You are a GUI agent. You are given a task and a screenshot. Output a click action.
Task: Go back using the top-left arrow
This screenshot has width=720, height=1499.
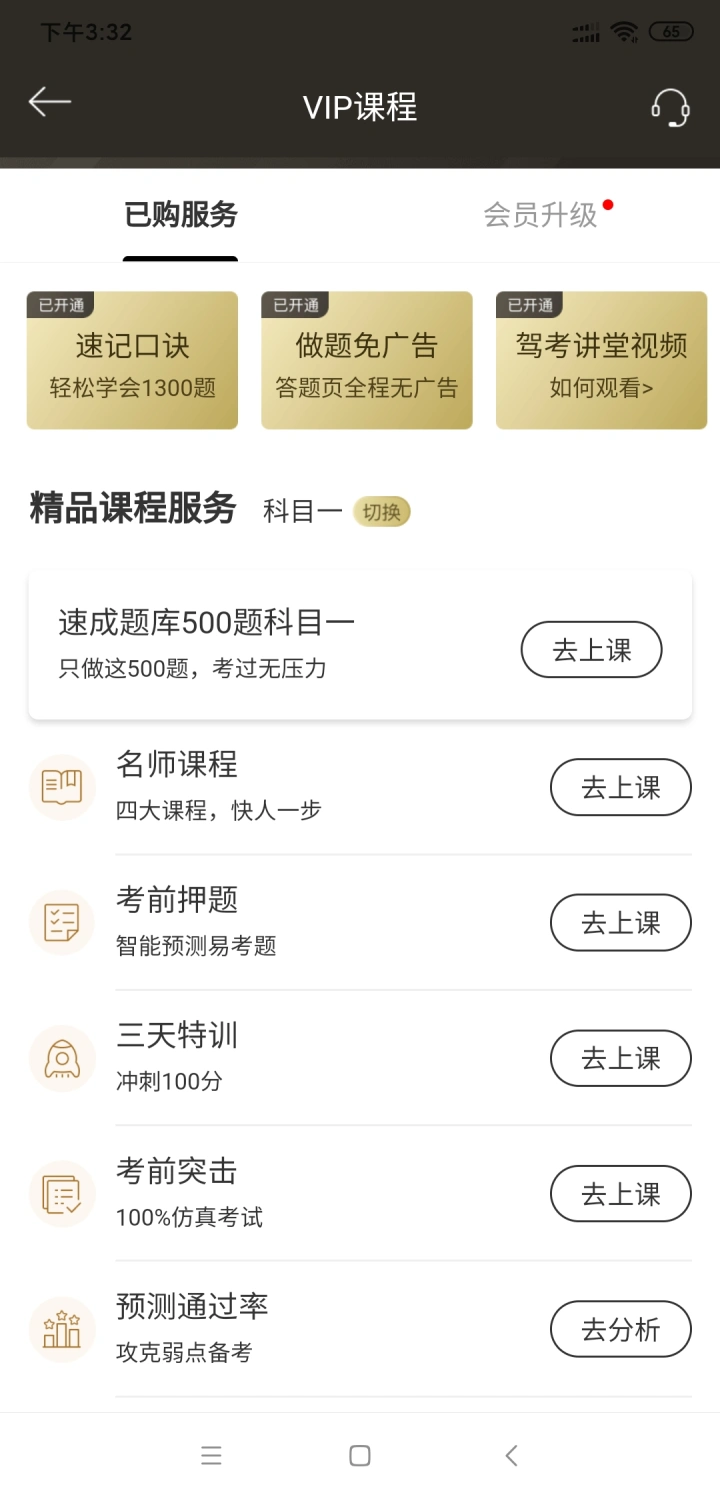50,102
